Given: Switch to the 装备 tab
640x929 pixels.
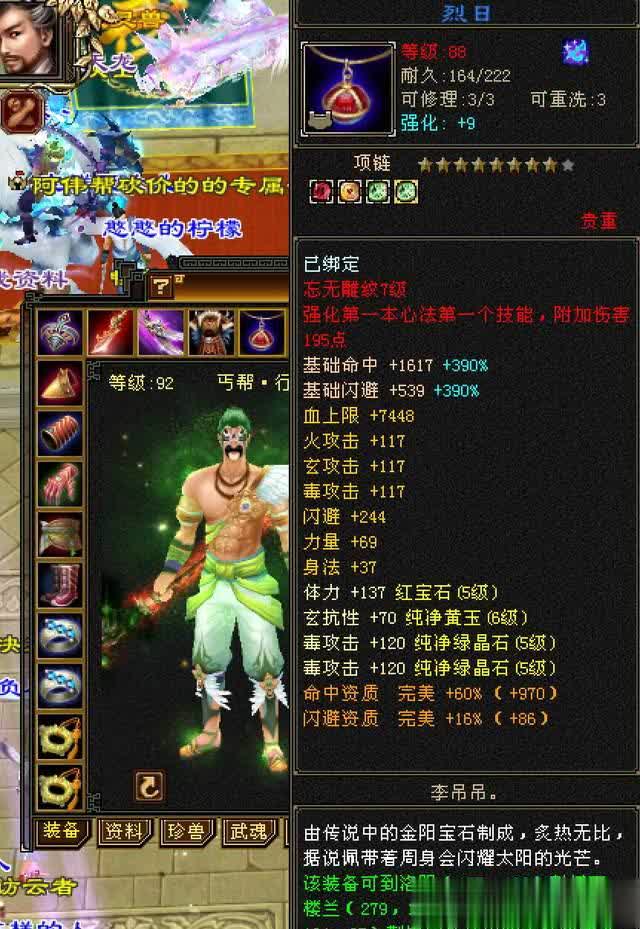Looking at the screenshot, I should pos(64,832).
